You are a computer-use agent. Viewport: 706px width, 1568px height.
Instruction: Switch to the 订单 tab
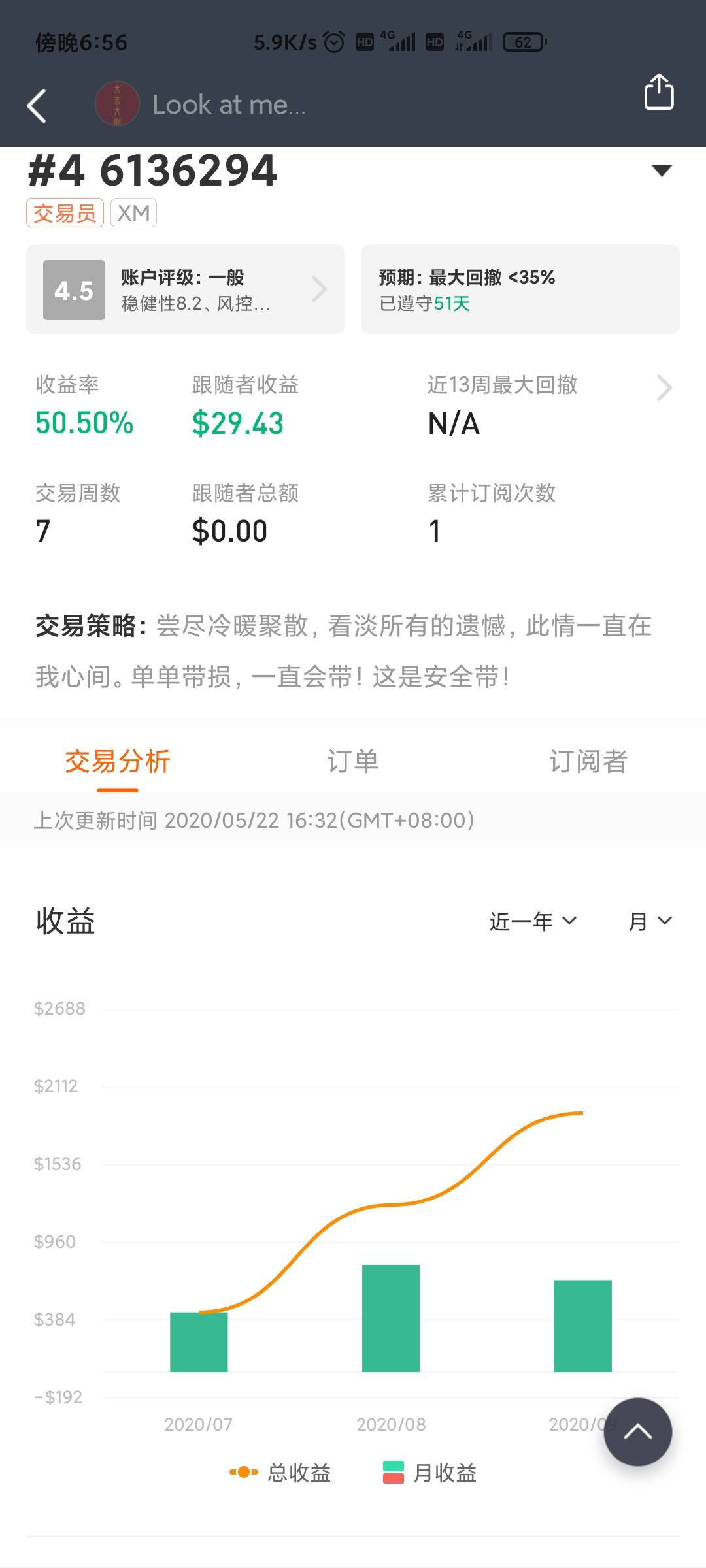coord(353,761)
